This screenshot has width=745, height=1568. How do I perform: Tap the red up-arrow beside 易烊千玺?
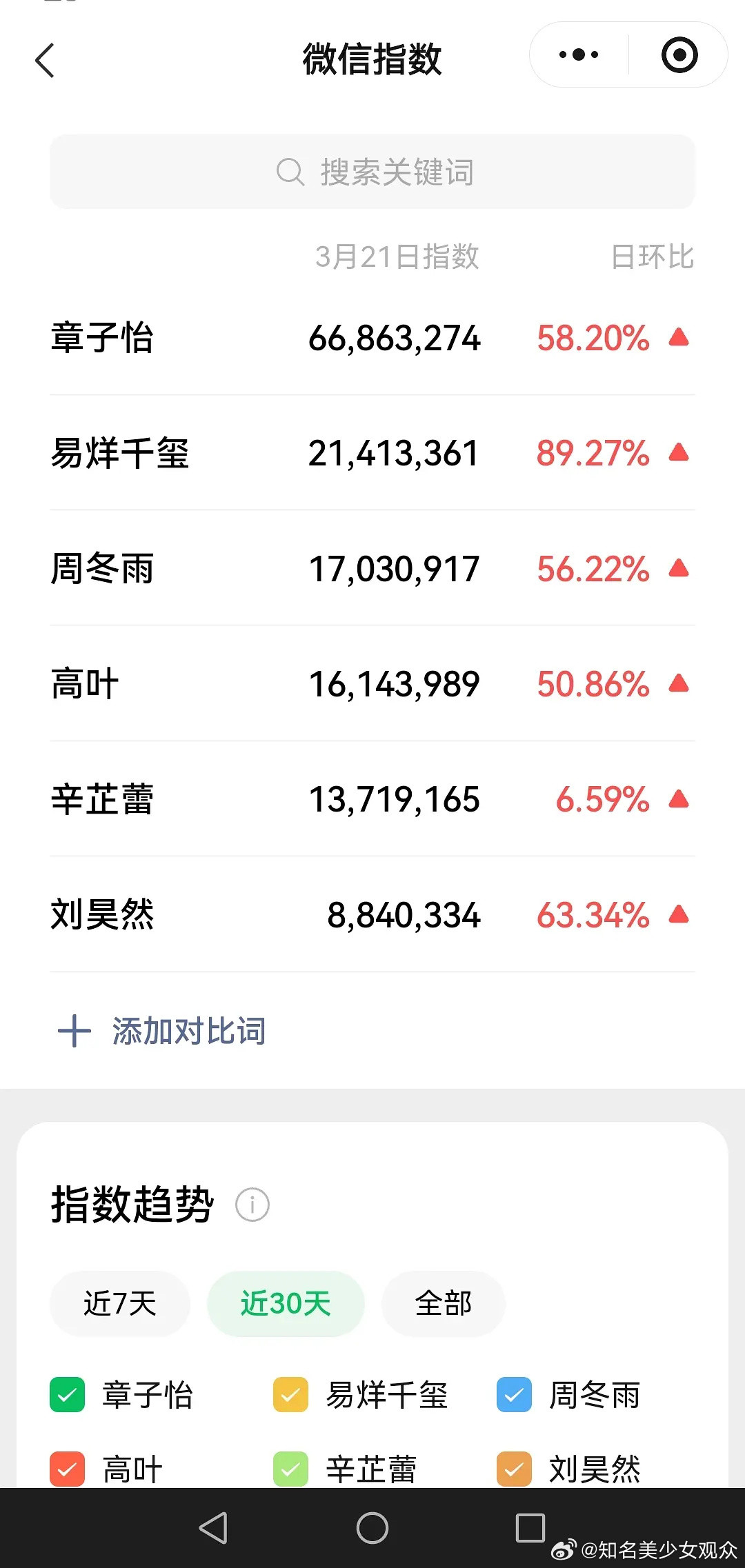tap(679, 452)
